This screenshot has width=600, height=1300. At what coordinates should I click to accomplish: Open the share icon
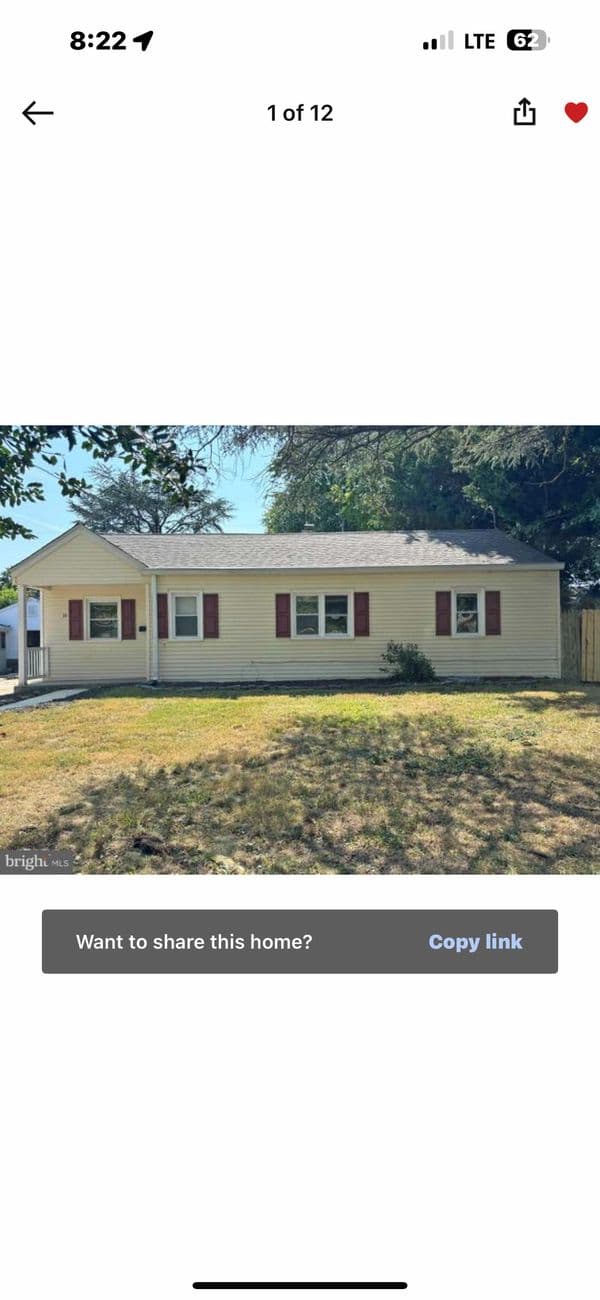pos(524,113)
